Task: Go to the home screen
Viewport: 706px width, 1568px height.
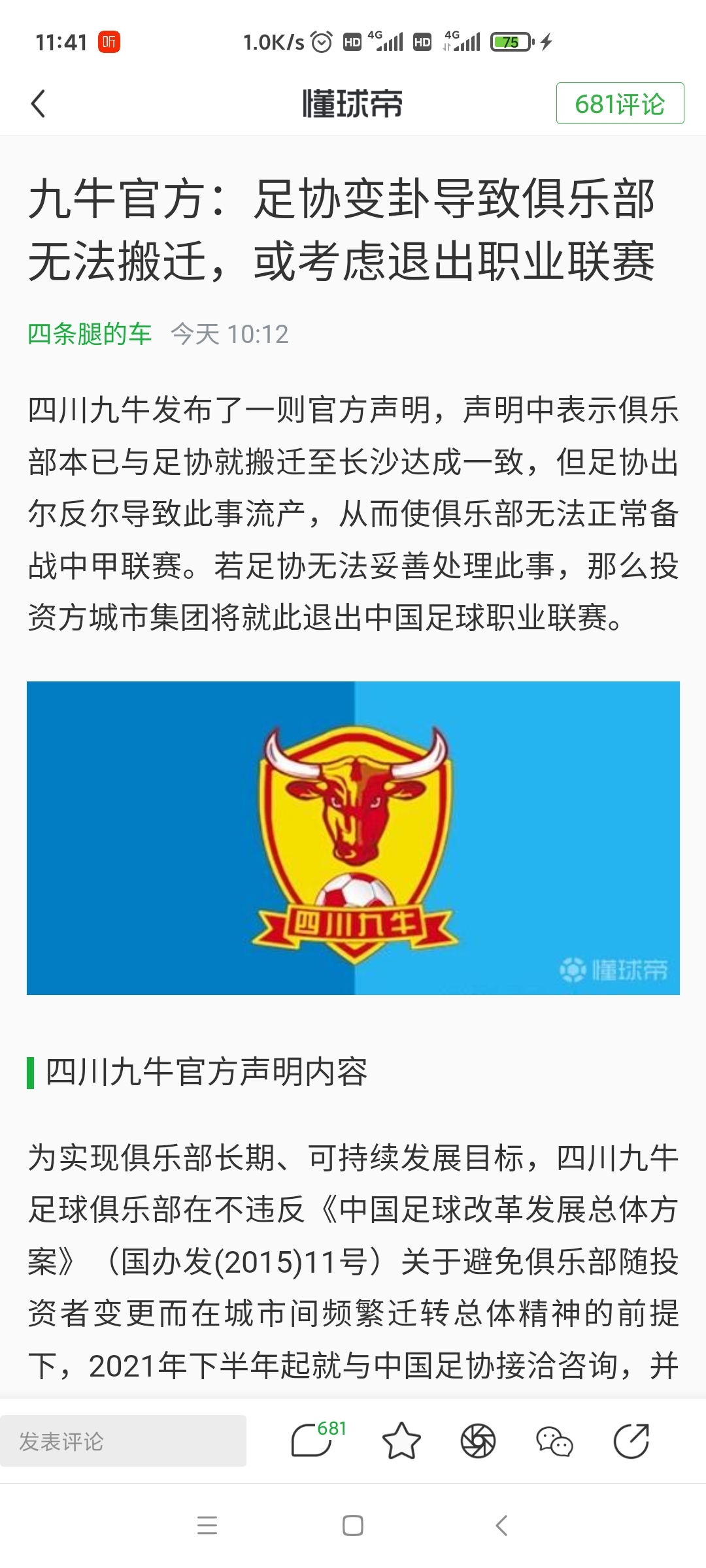Action: click(353, 1526)
